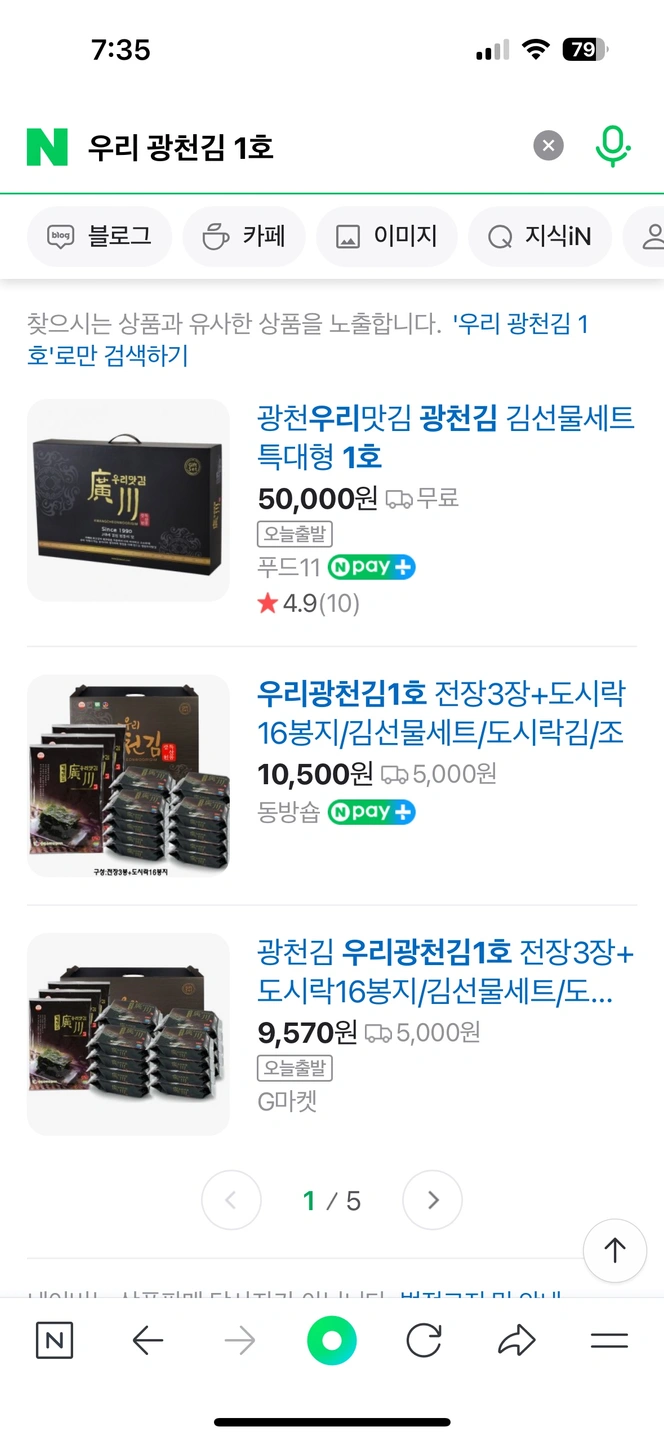View the 9,570원 product image
The width and height of the screenshot is (664, 1440).
(x=128, y=1034)
